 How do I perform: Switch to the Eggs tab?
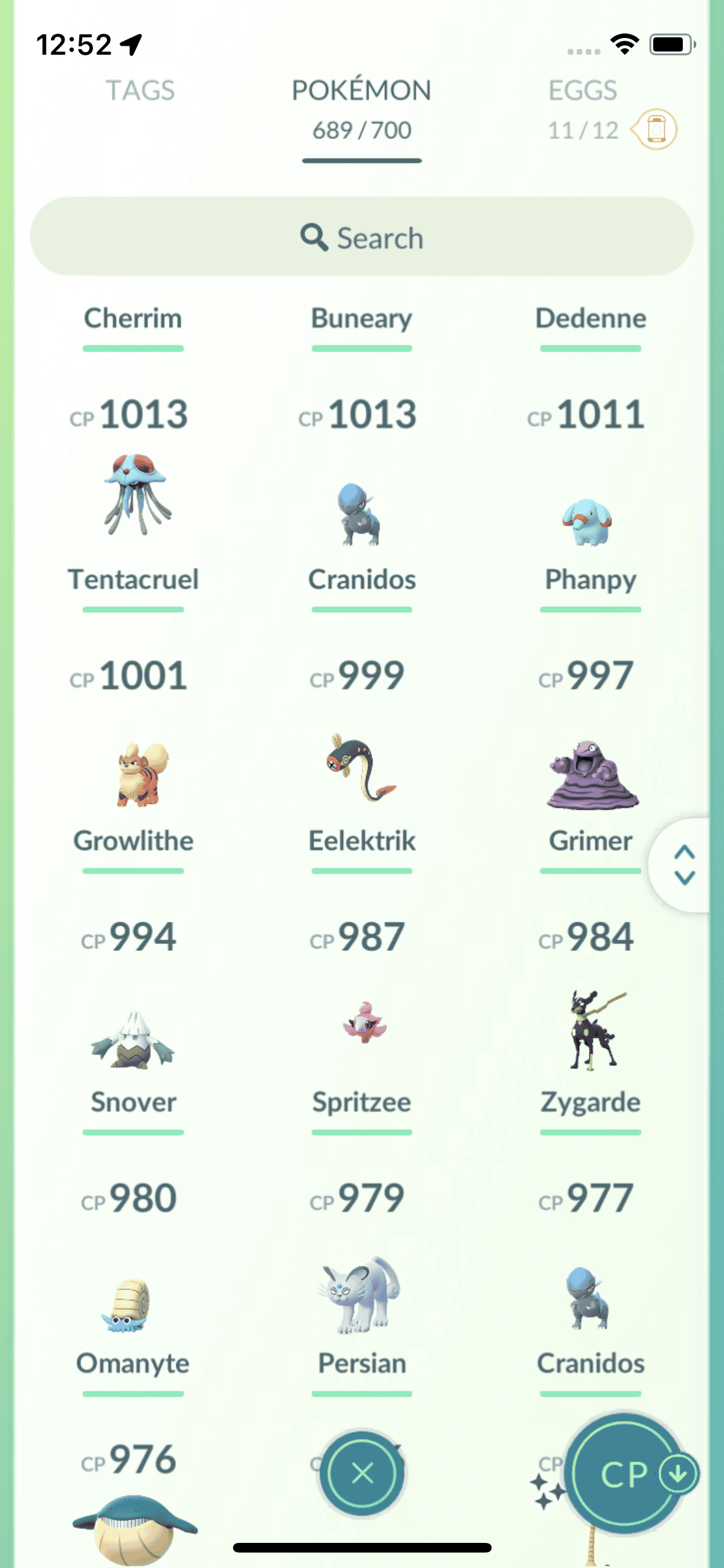(x=582, y=91)
